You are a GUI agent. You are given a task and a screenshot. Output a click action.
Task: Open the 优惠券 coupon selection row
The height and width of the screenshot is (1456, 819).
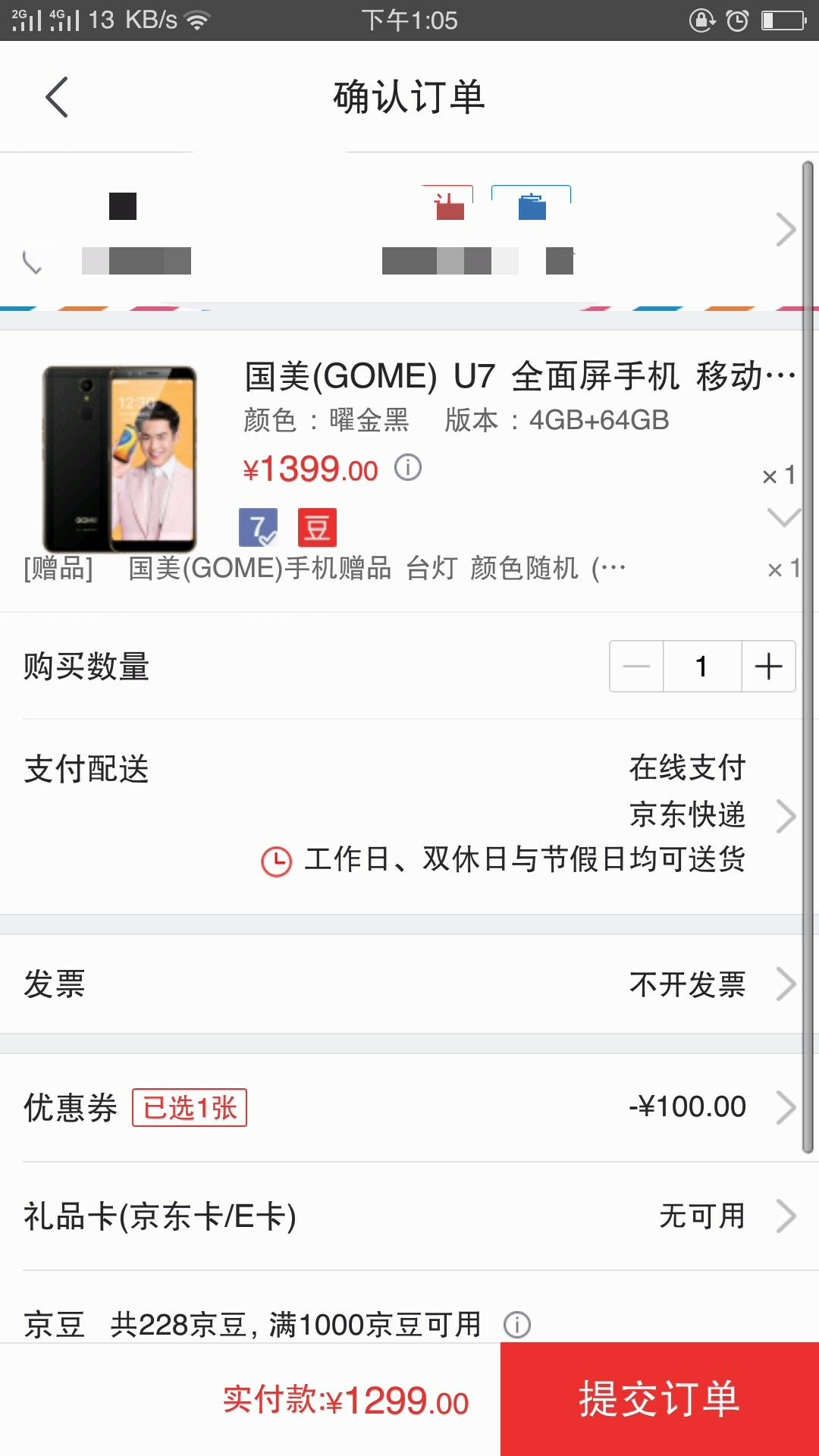click(786, 1107)
